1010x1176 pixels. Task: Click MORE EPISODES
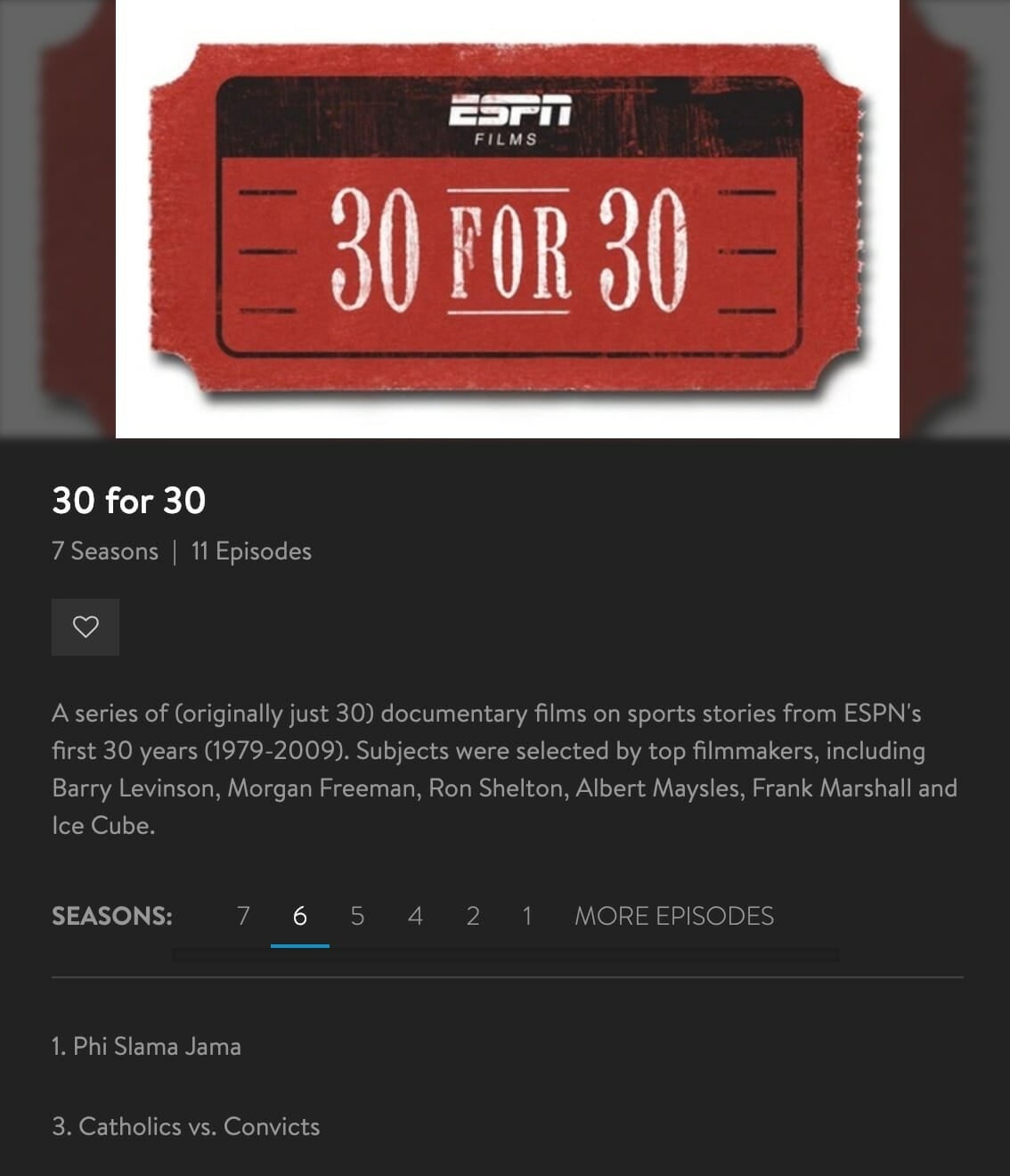[674, 916]
